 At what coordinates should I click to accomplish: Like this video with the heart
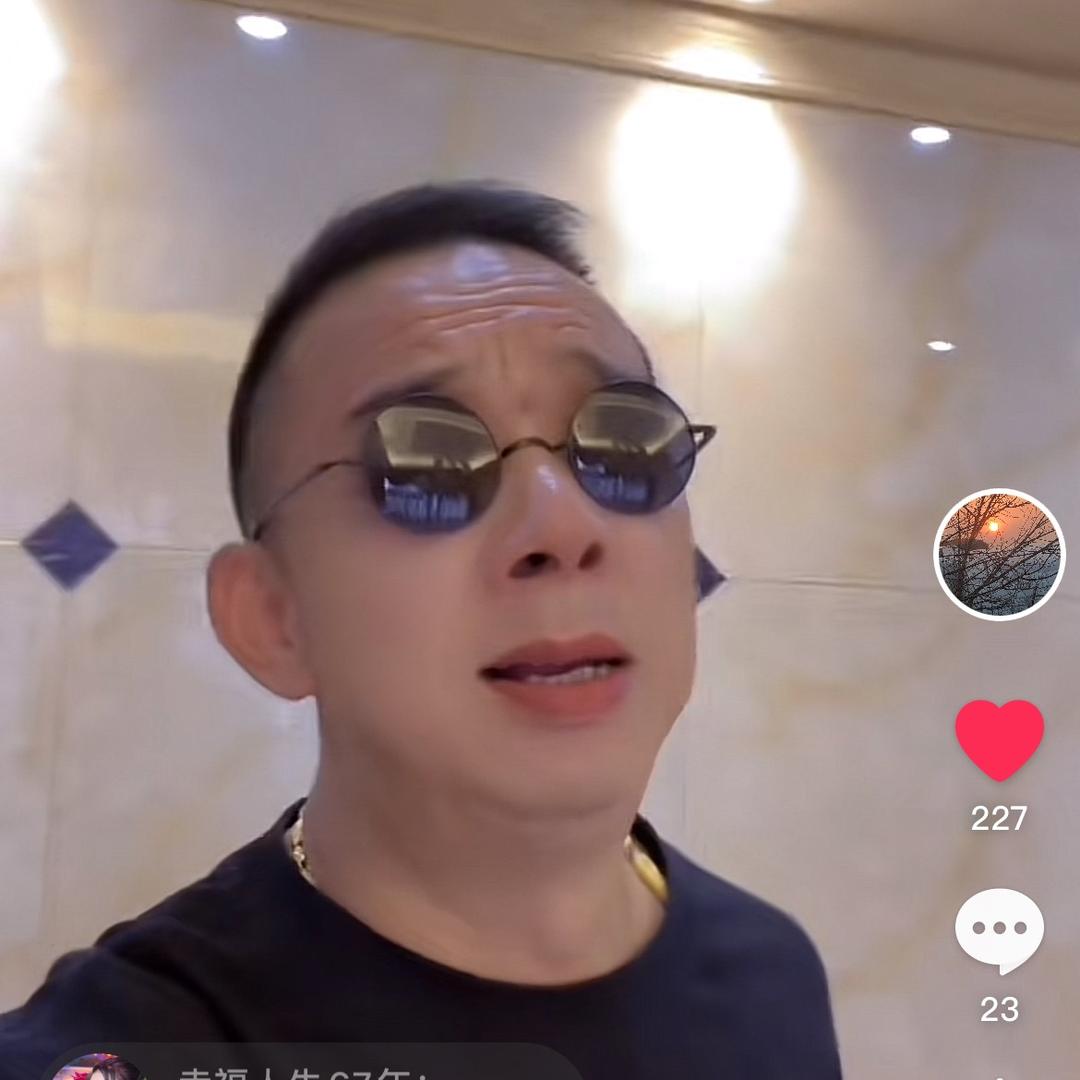(x=999, y=739)
